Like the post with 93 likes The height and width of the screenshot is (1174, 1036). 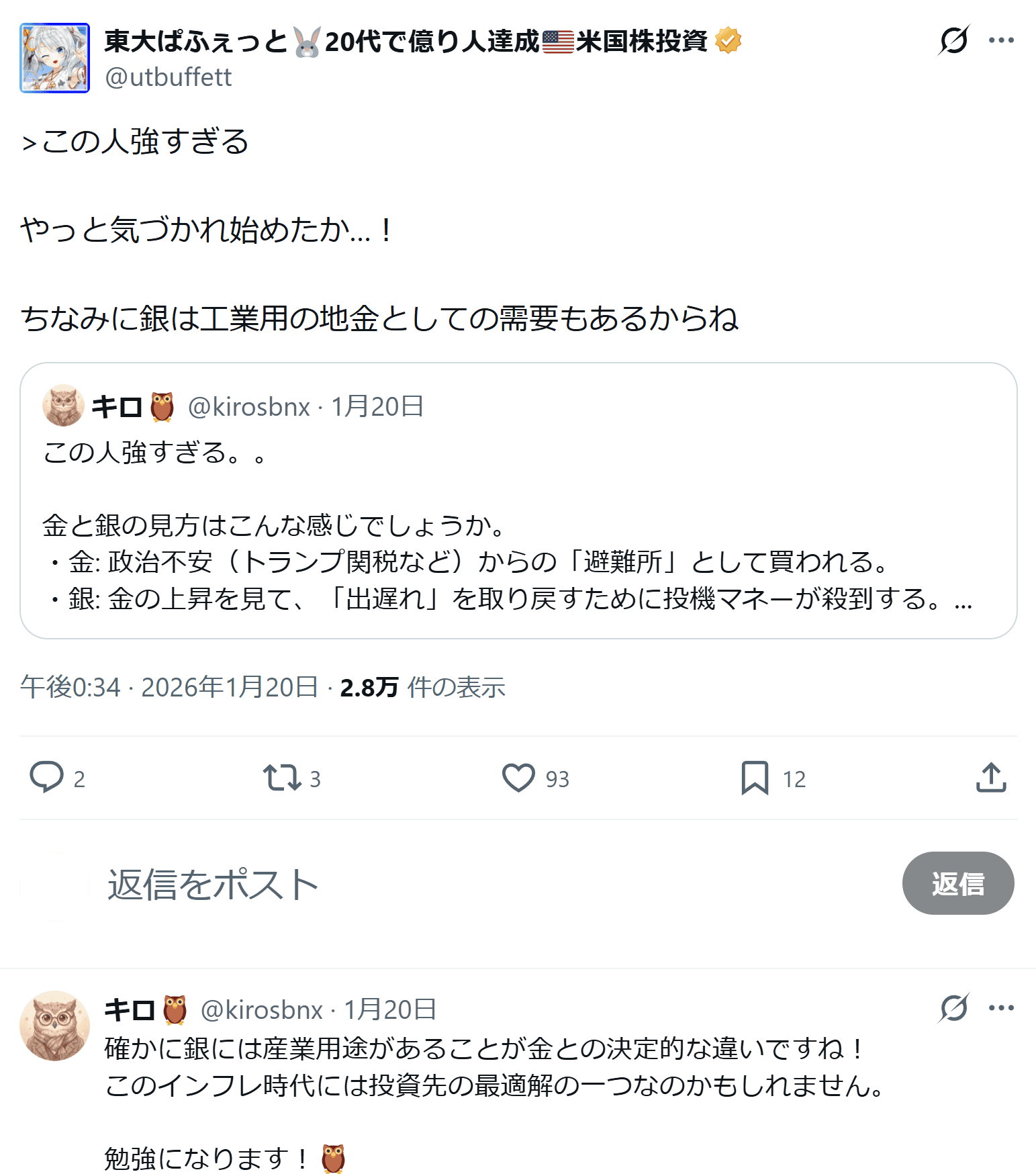pyautogui.click(x=519, y=778)
